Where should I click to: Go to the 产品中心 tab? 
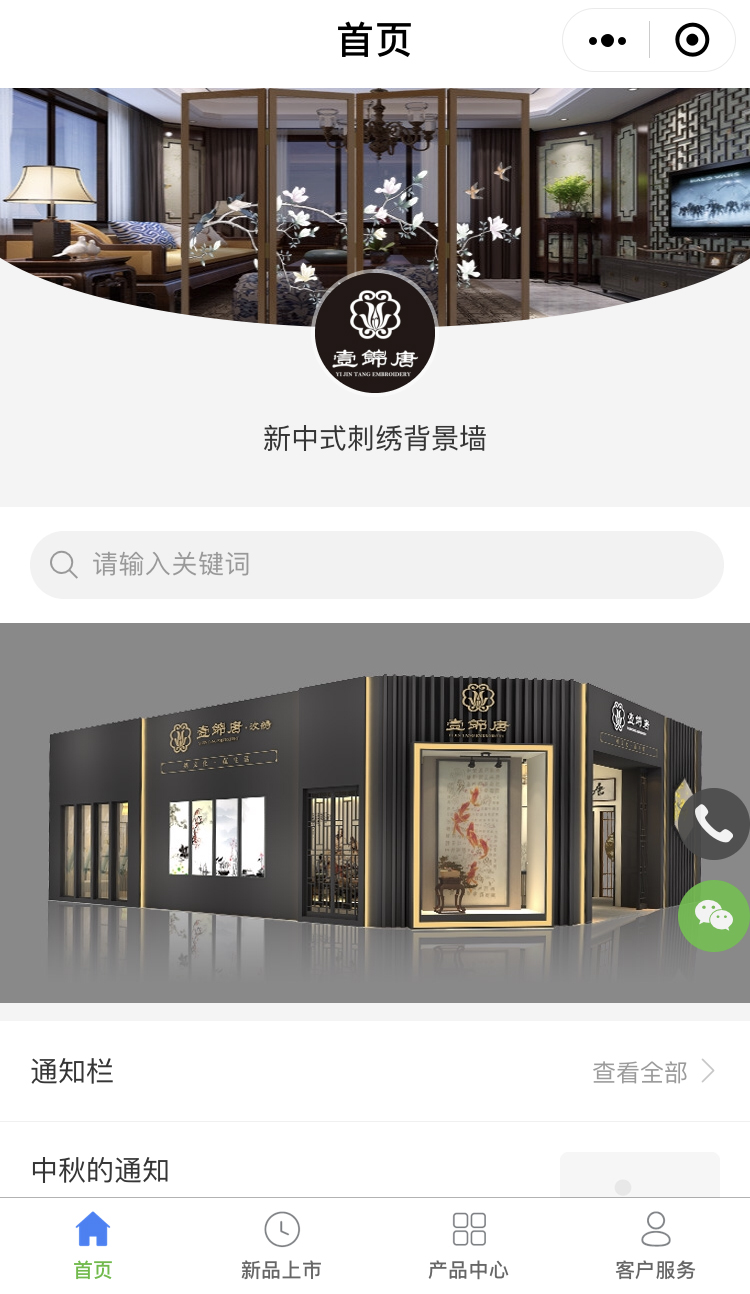pos(468,1246)
